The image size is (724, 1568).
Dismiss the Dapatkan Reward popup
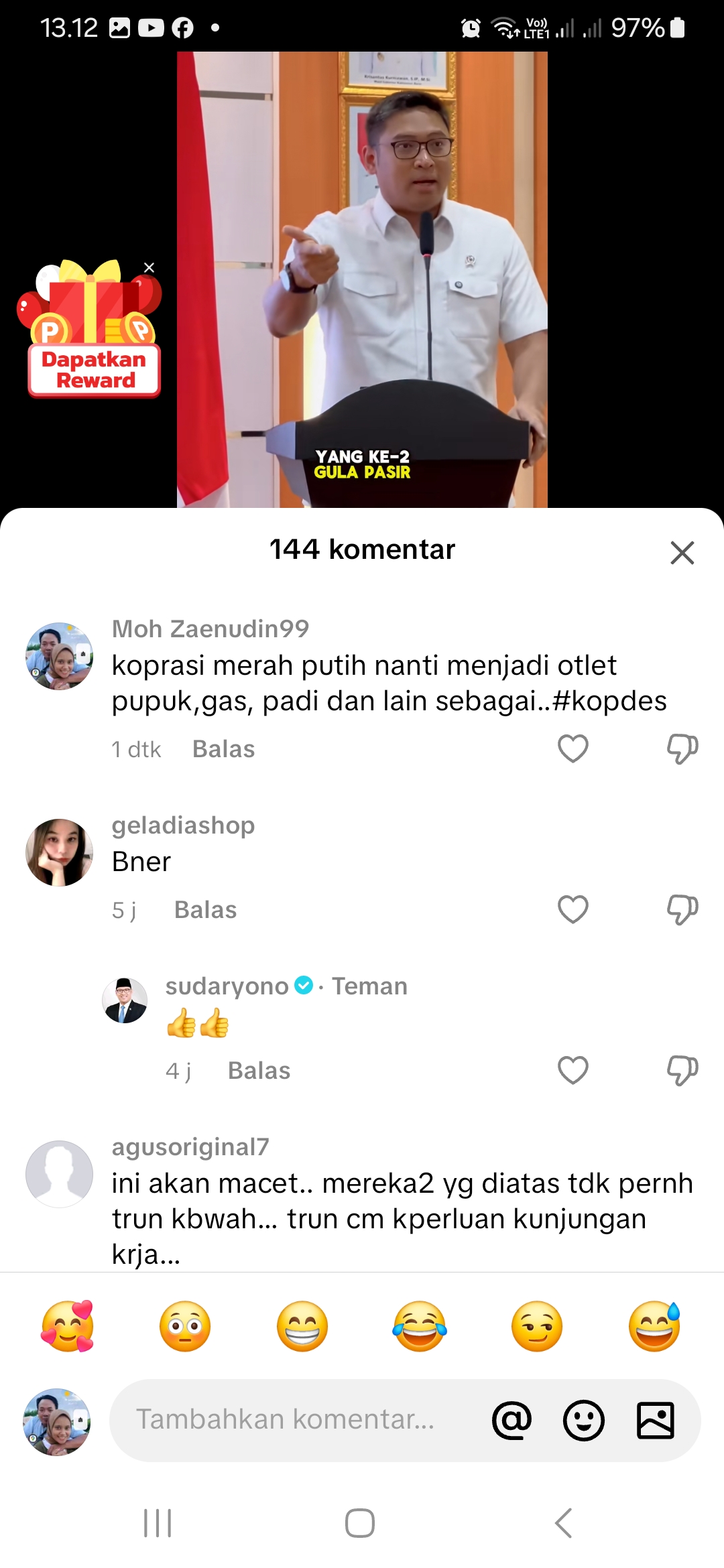tap(149, 267)
